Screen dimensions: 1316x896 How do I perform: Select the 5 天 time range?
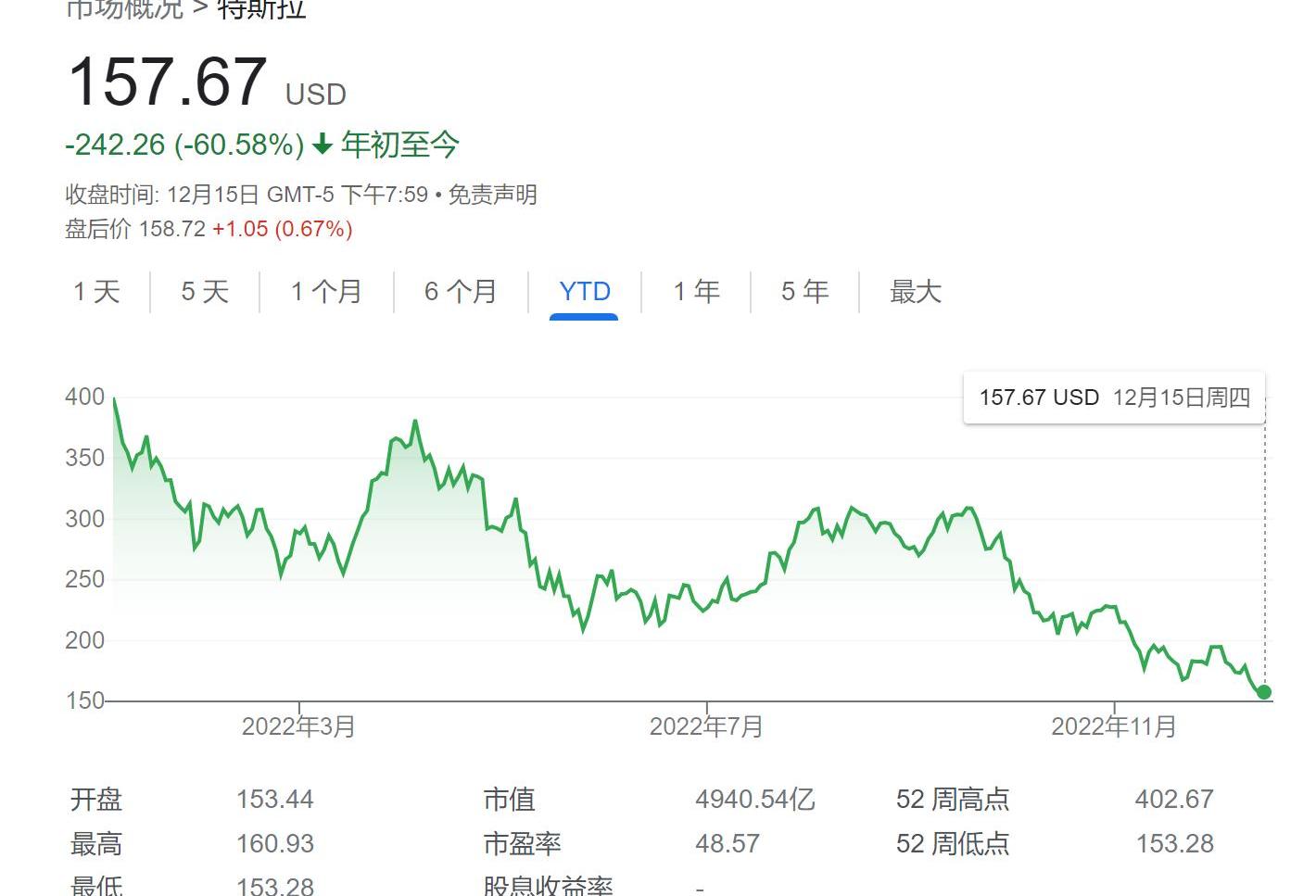pyautogui.click(x=205, y=292)
